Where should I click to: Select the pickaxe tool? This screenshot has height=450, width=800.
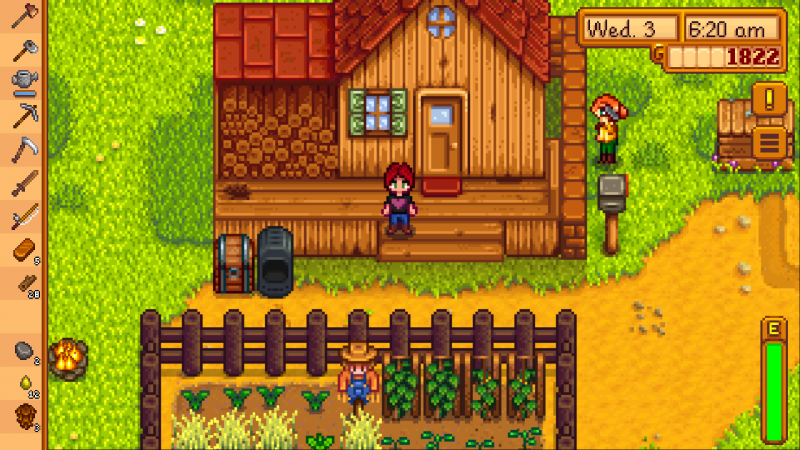24,114
